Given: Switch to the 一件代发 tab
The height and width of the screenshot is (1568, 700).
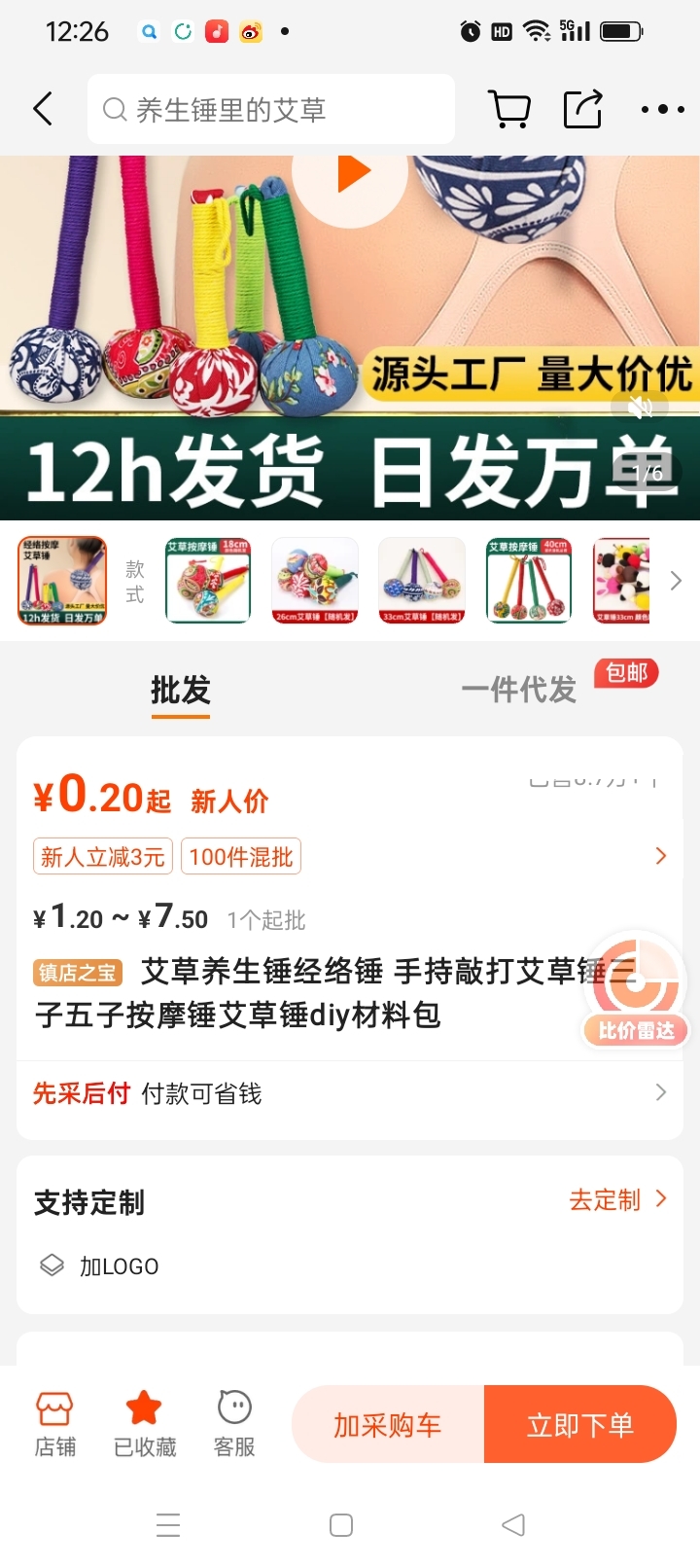Looking at the screenshot, I should [x=519, y=690].
